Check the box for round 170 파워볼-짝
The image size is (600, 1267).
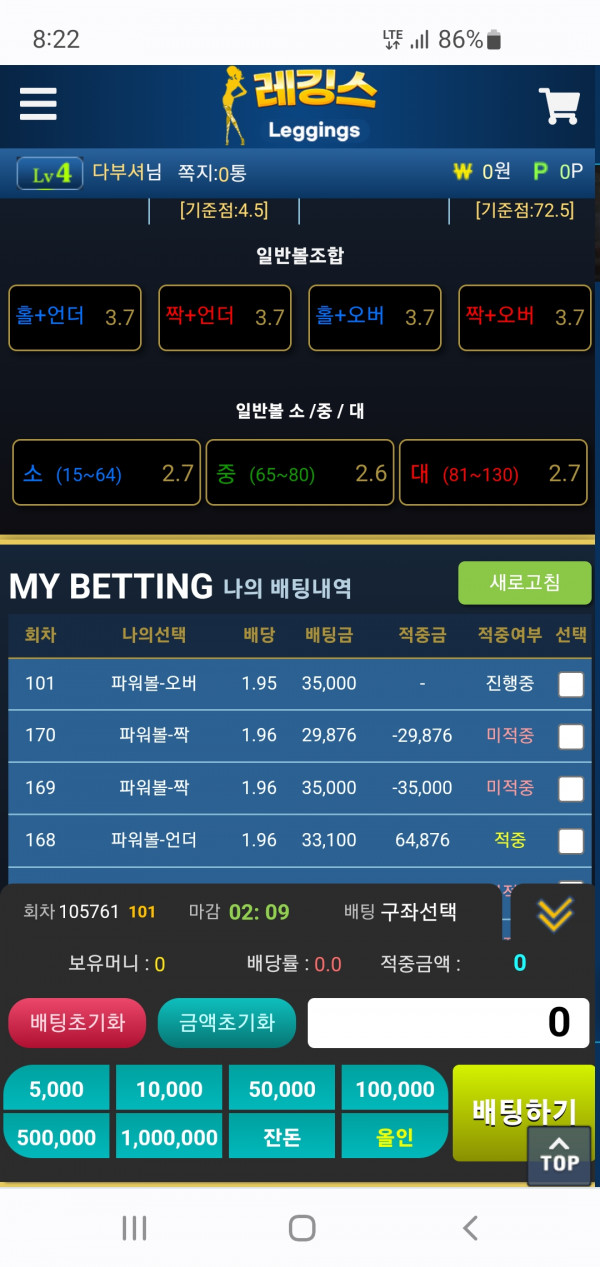tap(570, 737)
